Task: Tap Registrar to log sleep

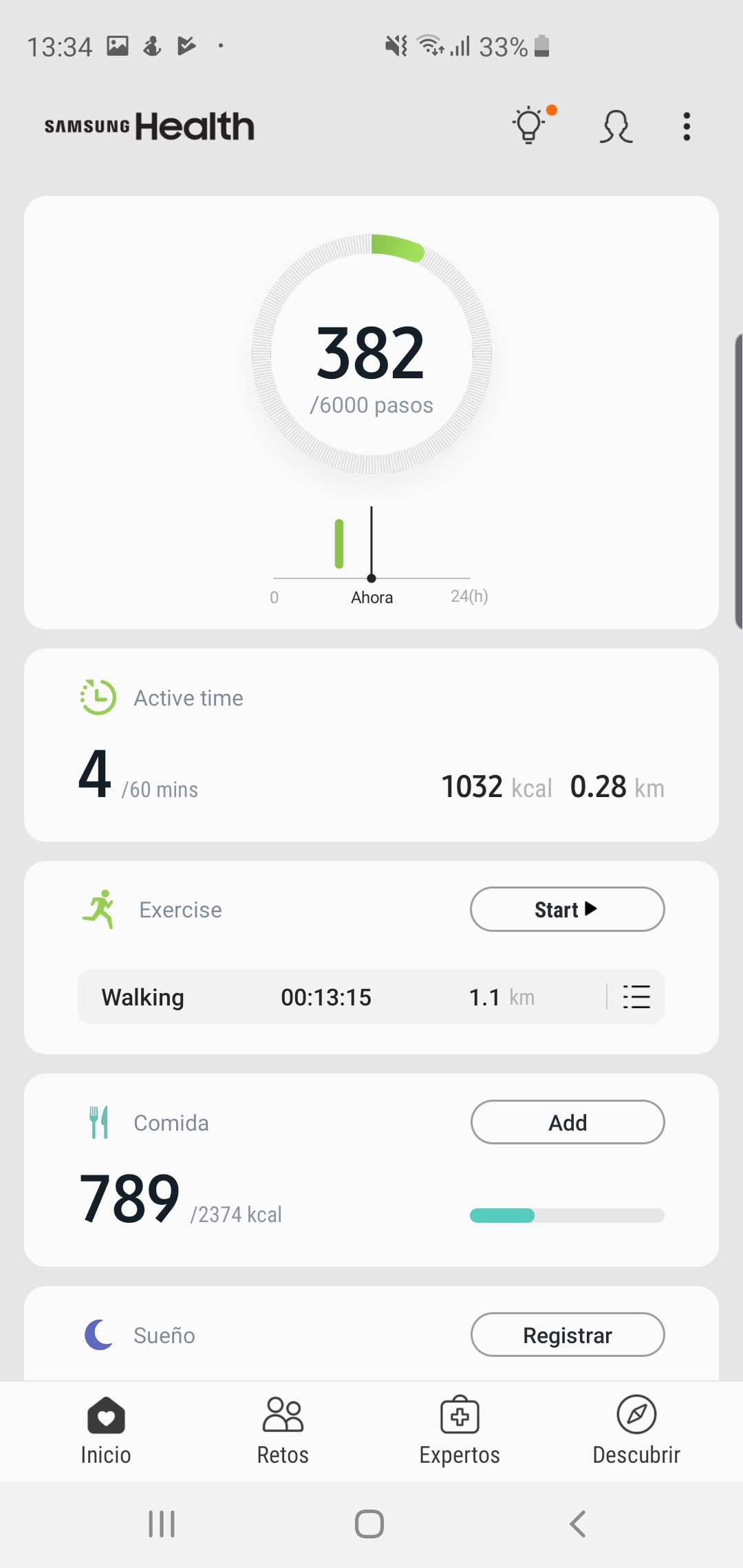Action: point(568,1335)
